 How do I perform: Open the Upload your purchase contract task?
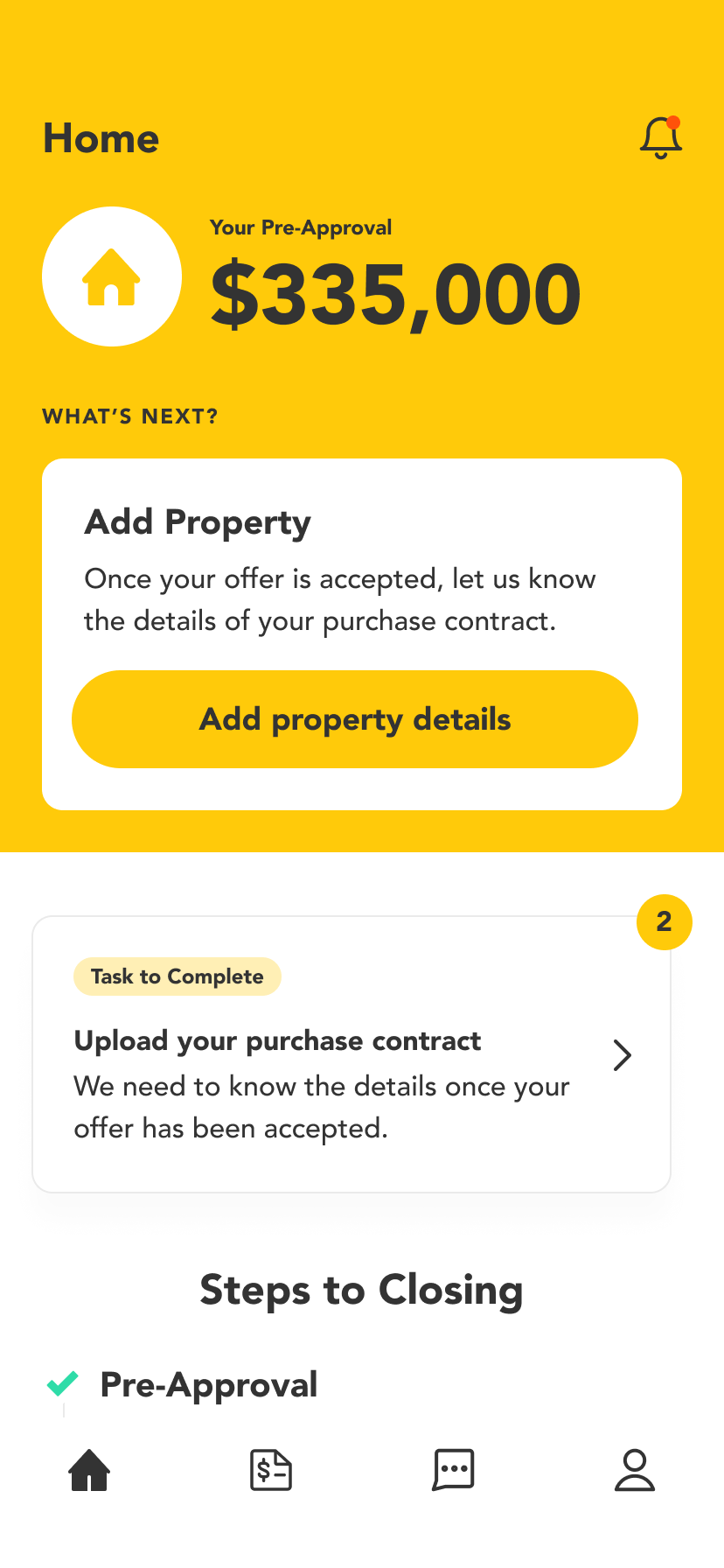coord(352,1054)
